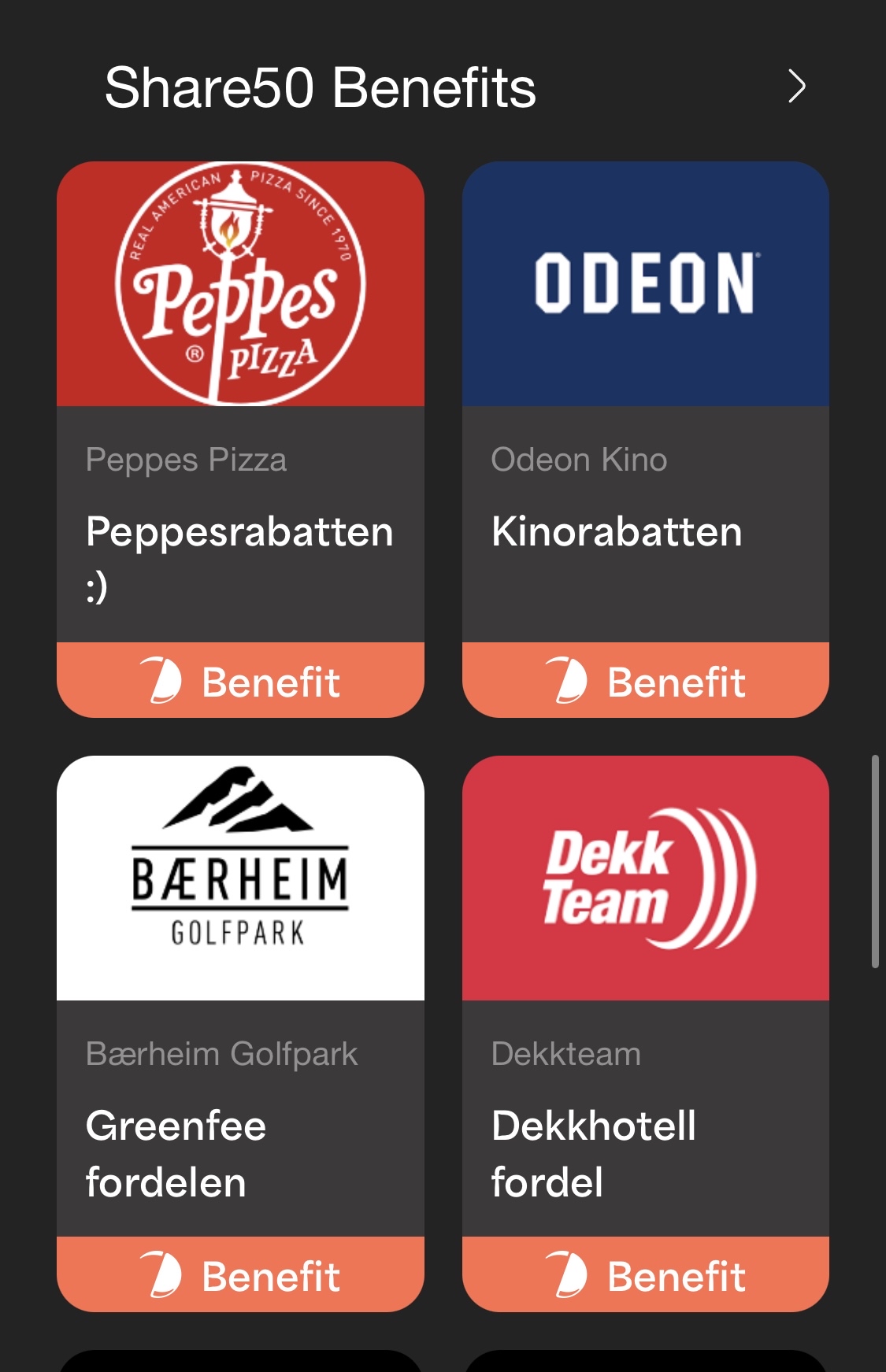Open the Peppes Pizza benefit card
Viewport: 886px width, 1372px height.
point(240,439)
